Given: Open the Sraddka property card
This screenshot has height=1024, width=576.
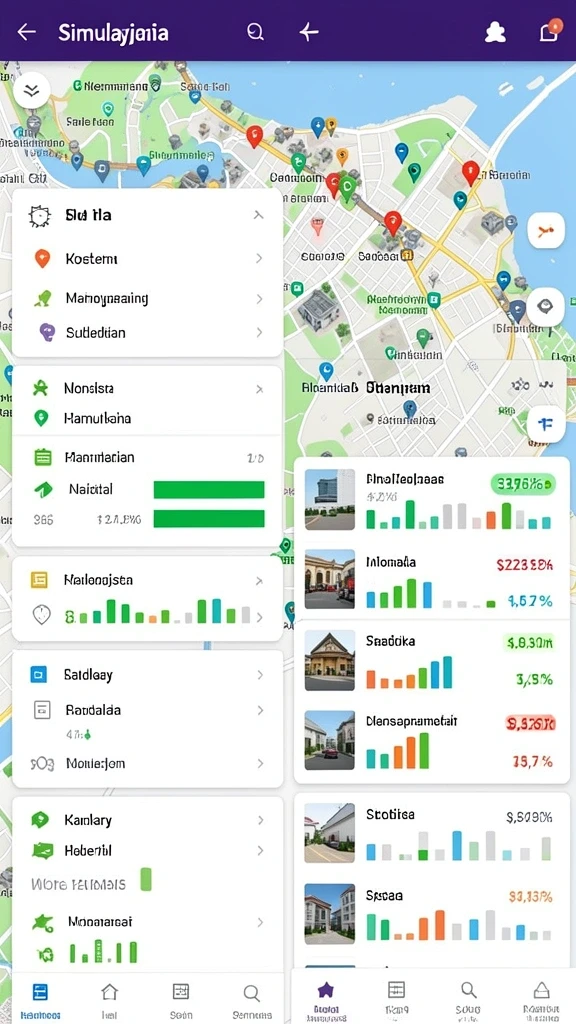Looking at the screenshot, I should 432,660.
